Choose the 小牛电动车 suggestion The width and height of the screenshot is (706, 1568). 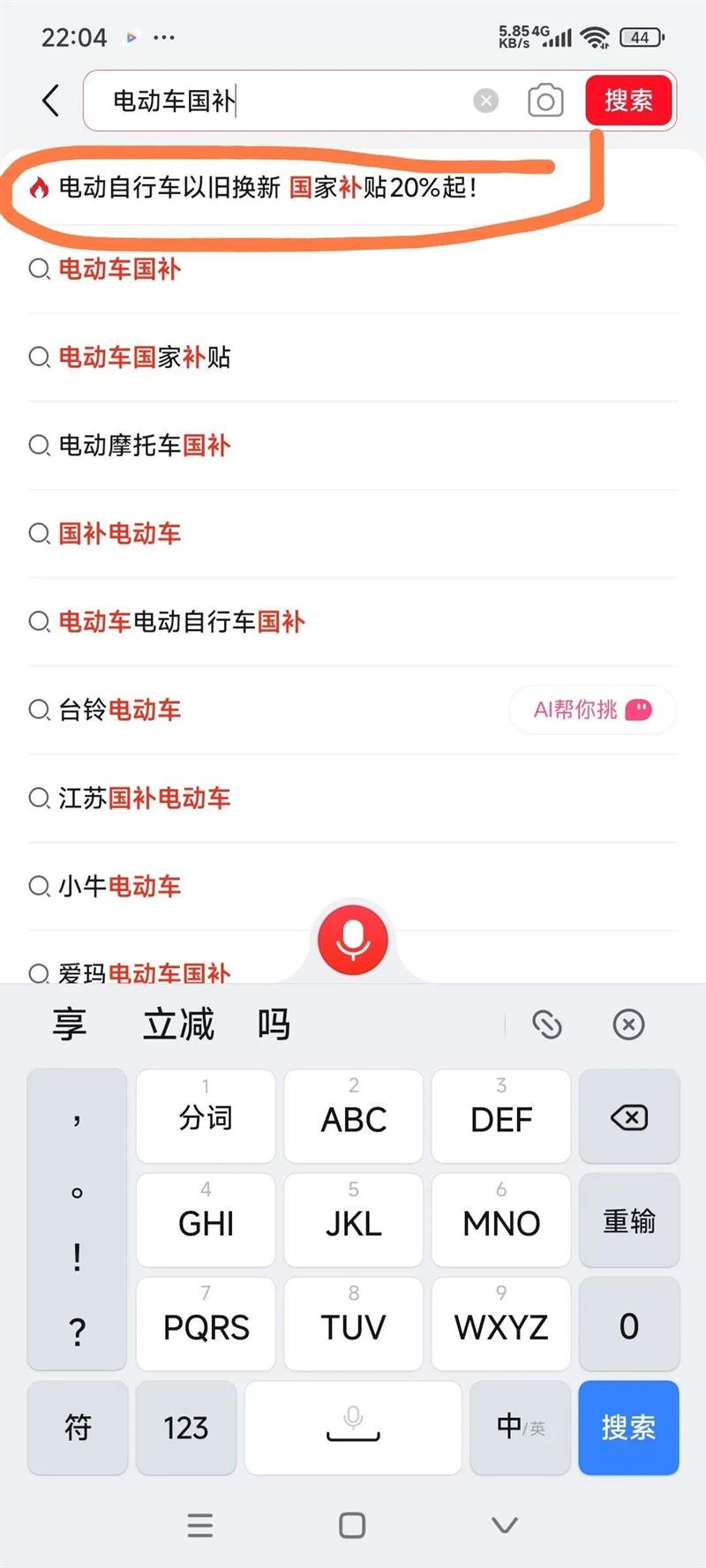pos(353,887)
